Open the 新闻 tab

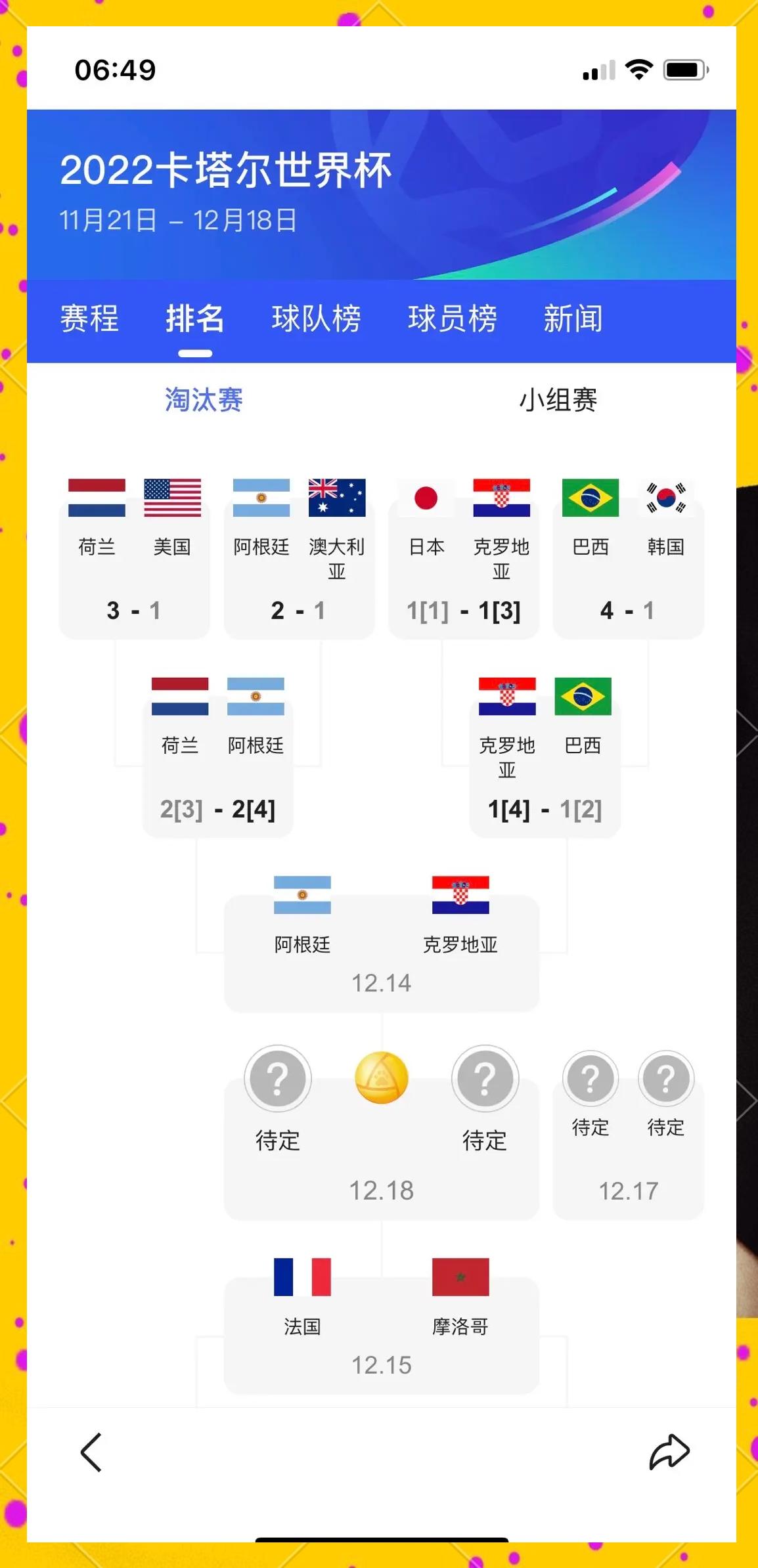(573, 319)
